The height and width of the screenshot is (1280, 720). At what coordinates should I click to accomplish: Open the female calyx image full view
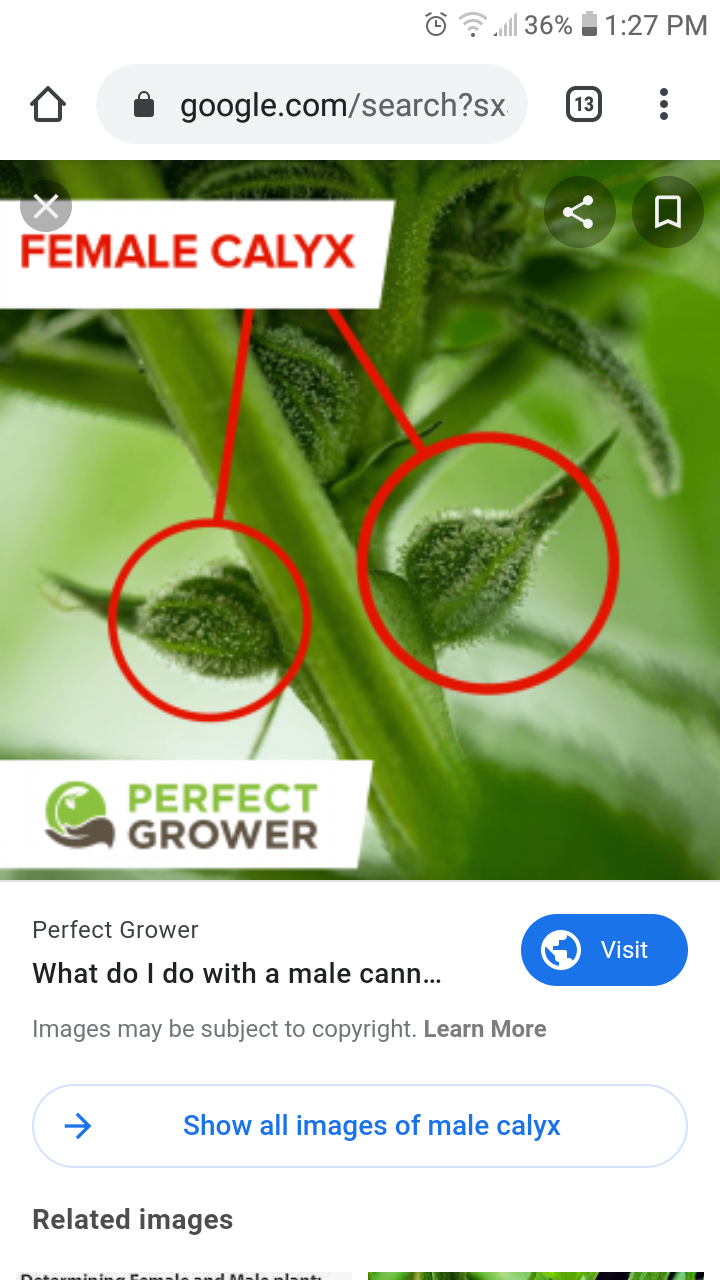click(x=360, y=560)
